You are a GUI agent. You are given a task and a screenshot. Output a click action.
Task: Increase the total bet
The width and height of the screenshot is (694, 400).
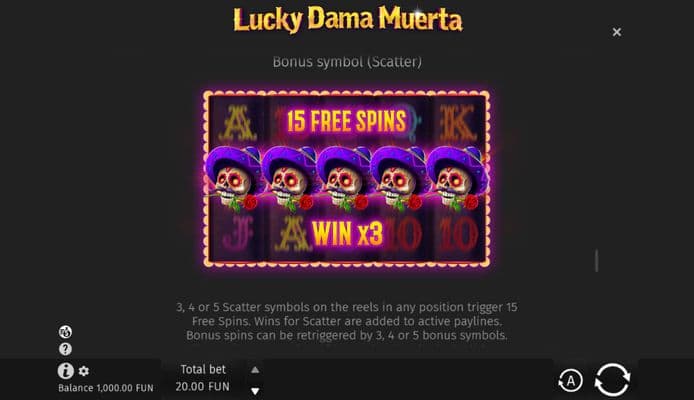pos(254,369)
